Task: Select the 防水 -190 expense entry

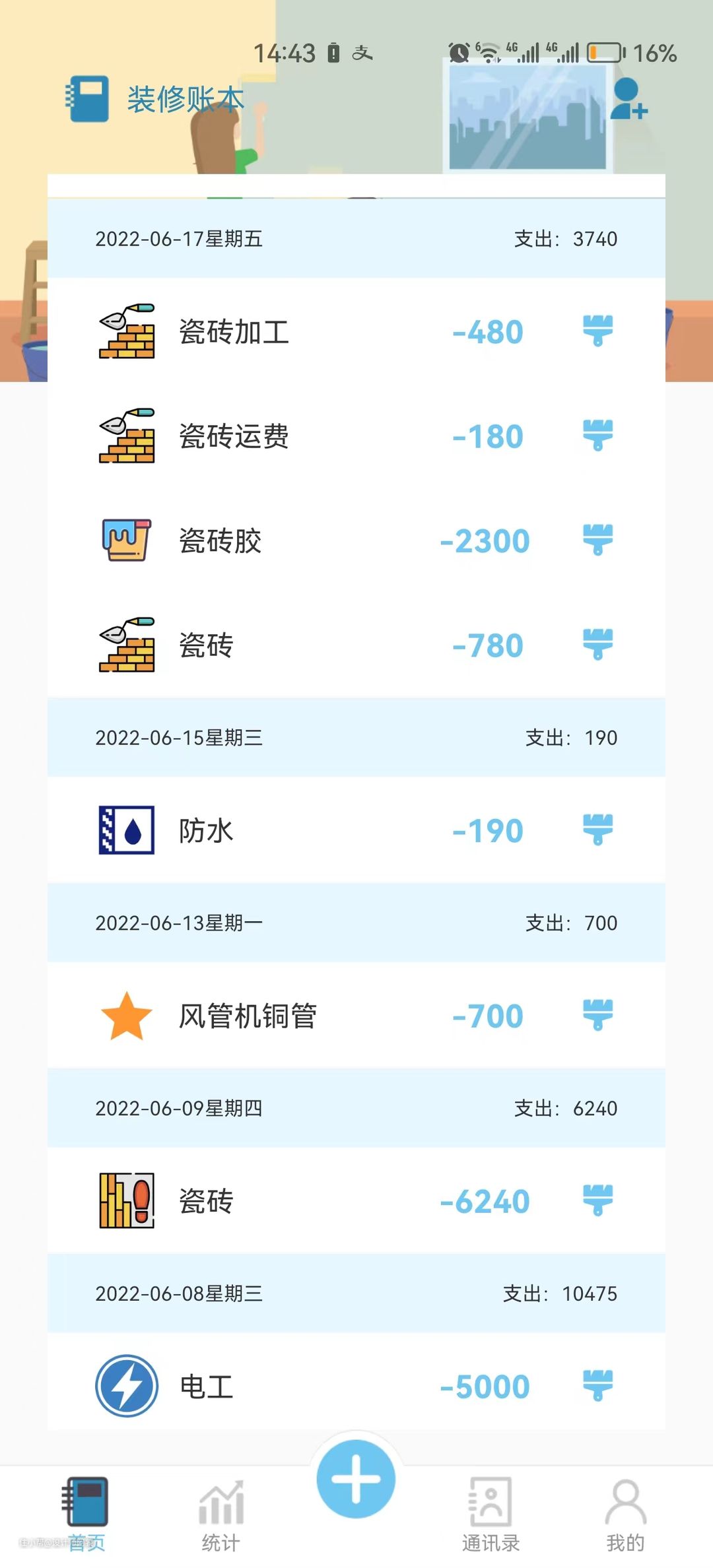Action: 356,830
